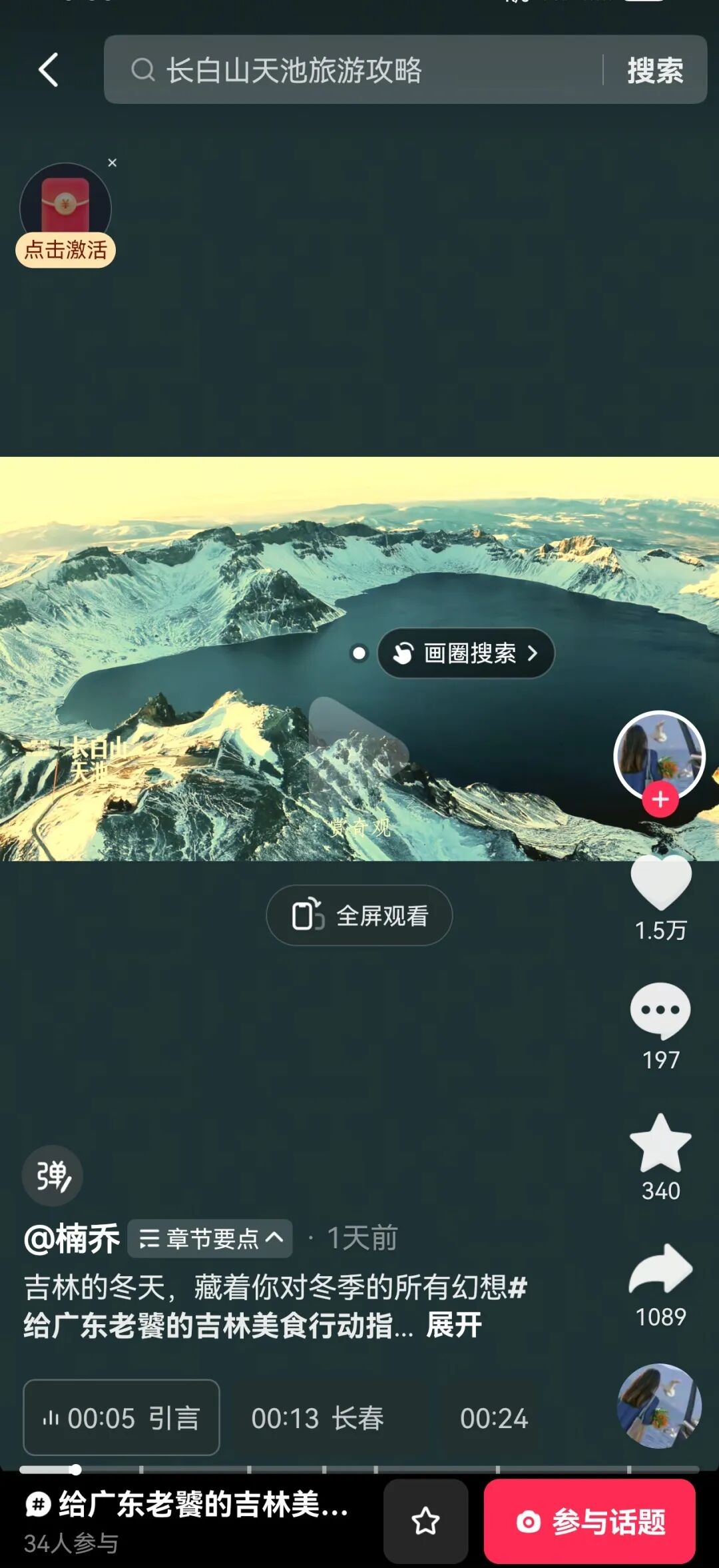Like the video with the heart icon
This screenshot has height=1568, width=719.
(660, 883)
